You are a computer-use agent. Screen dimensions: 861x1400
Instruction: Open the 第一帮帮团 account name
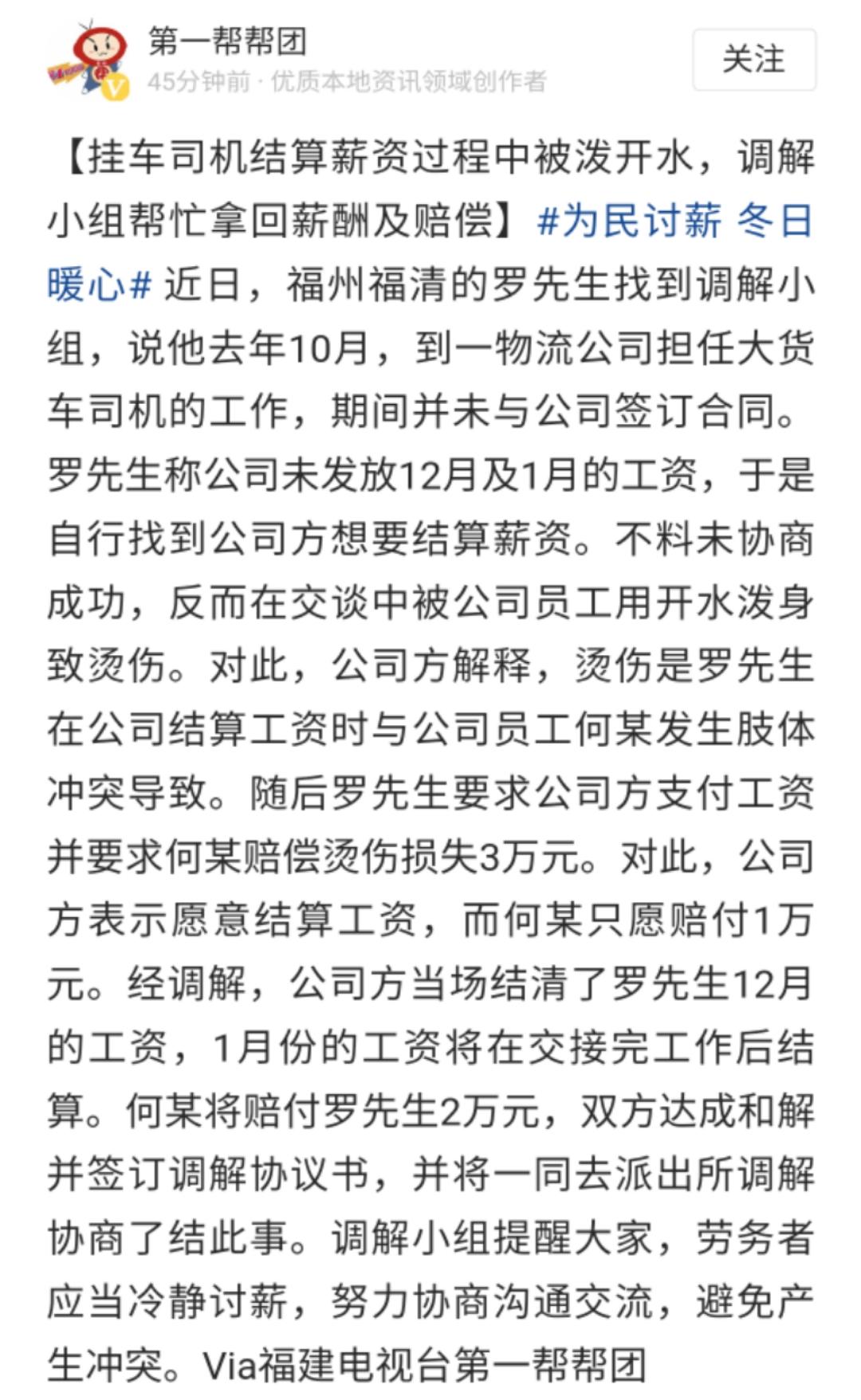coord(227,41)
